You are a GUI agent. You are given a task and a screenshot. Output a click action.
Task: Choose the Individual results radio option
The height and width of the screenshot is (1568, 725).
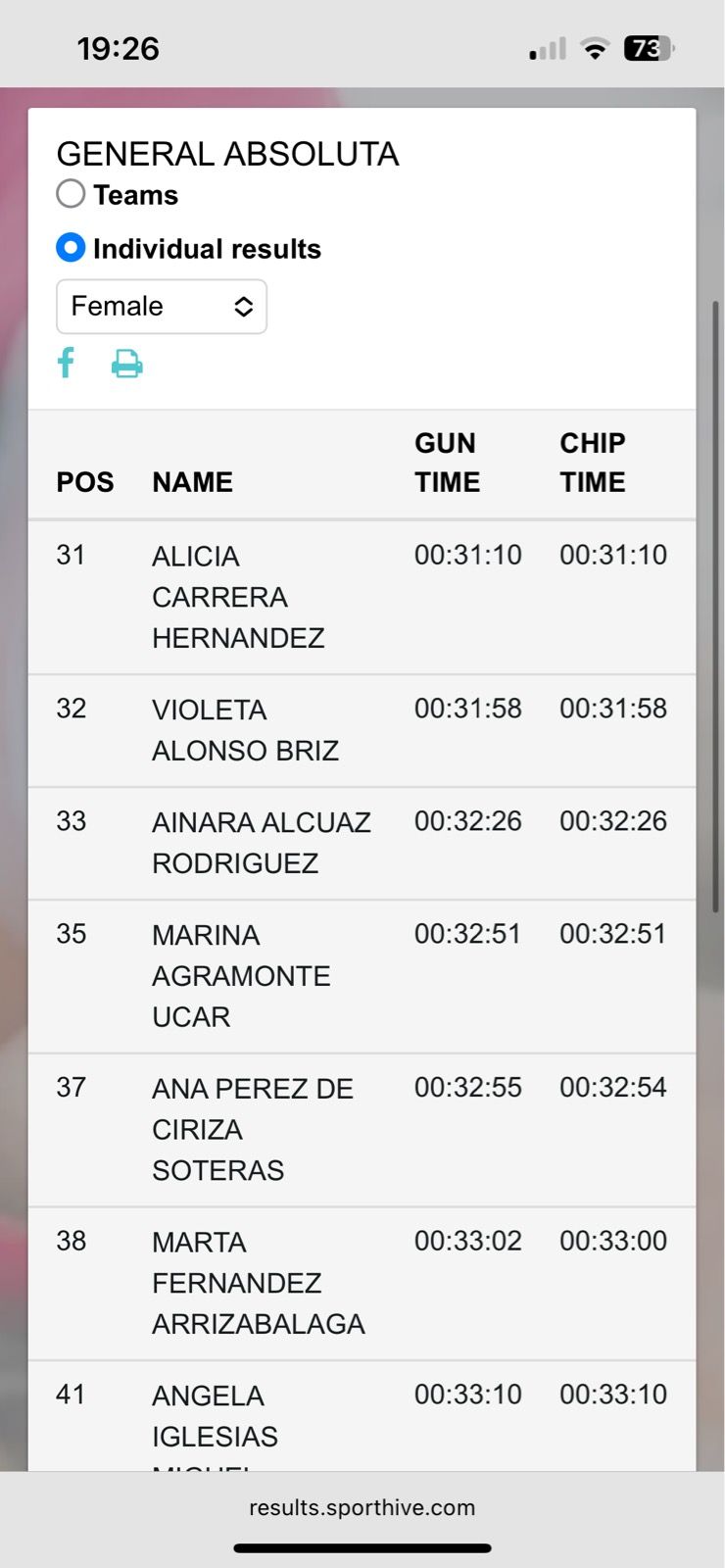(71, 248)
